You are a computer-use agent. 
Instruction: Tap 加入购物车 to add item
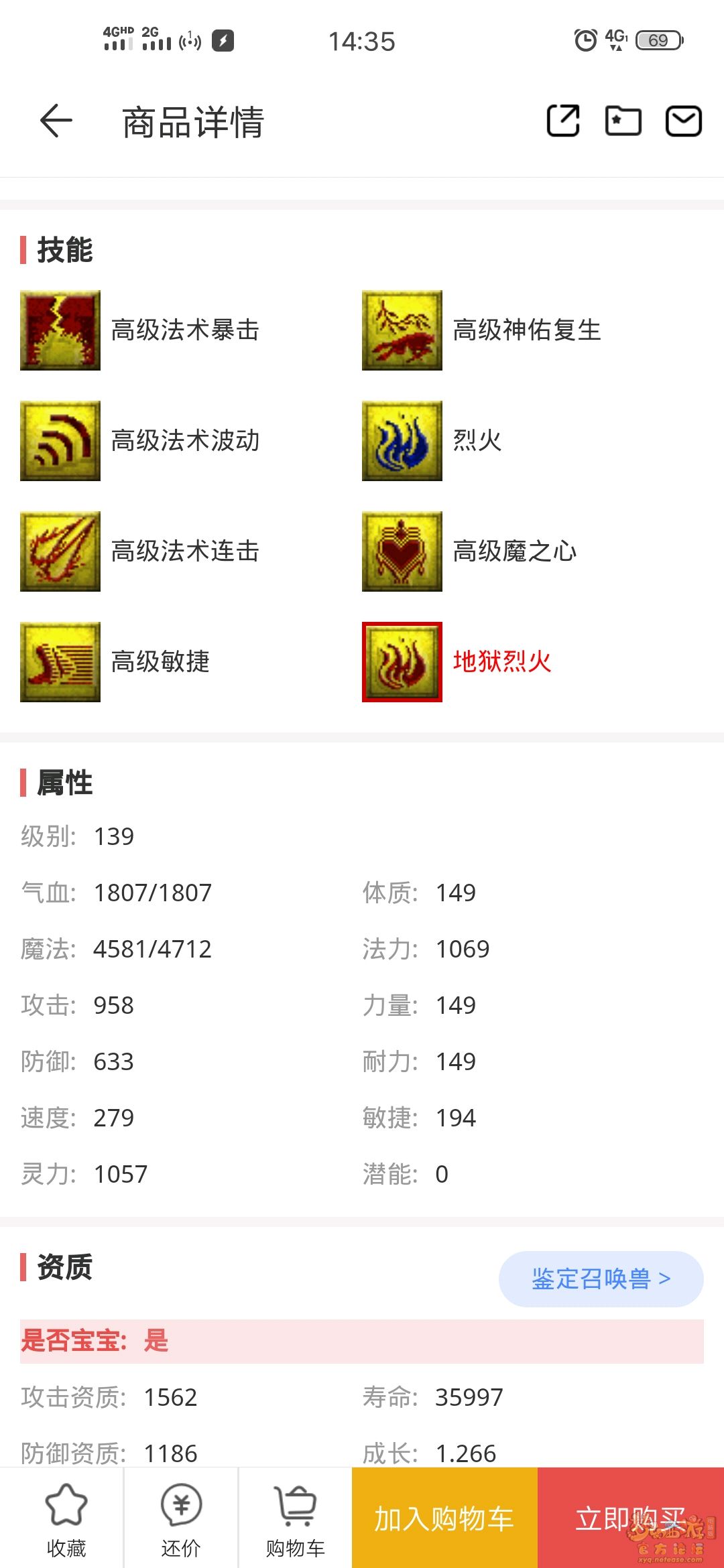click(x=444, y=1518)
